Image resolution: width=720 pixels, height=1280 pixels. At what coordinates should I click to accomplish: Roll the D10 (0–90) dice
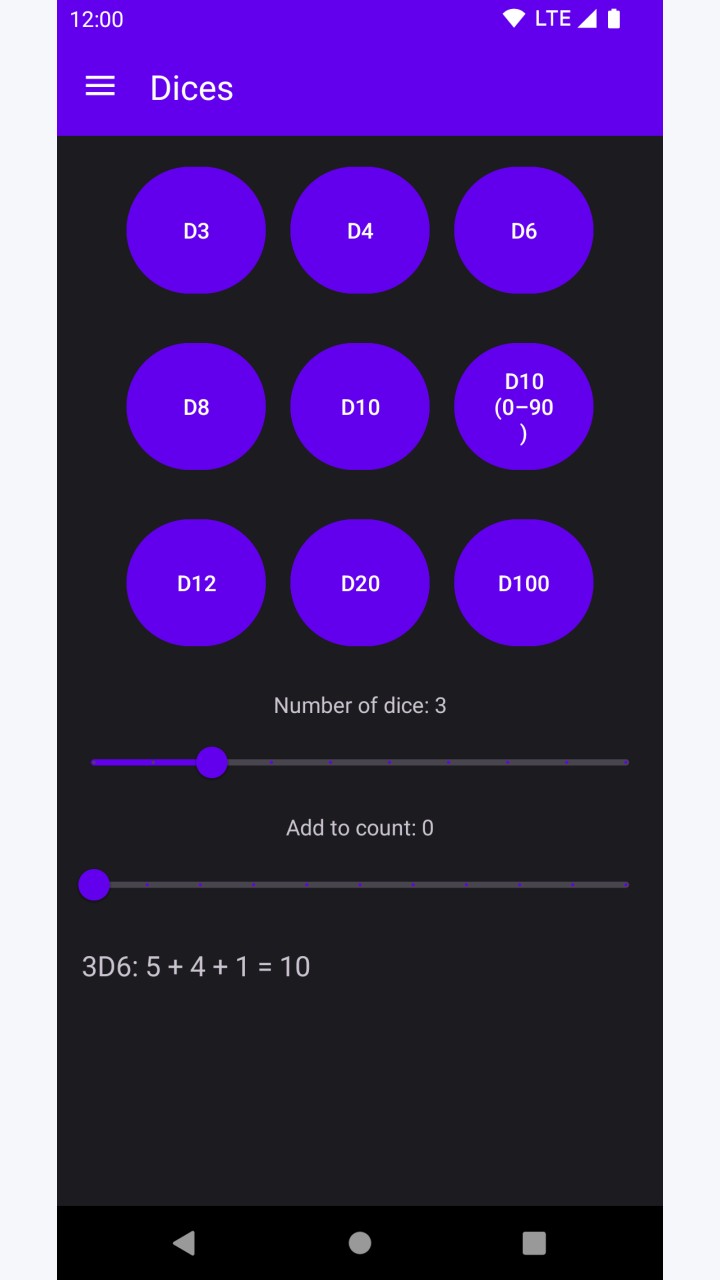point(524,407)
